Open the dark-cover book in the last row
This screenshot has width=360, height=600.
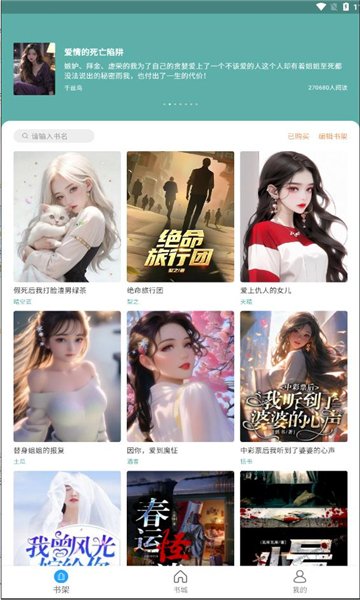[294, 518]
